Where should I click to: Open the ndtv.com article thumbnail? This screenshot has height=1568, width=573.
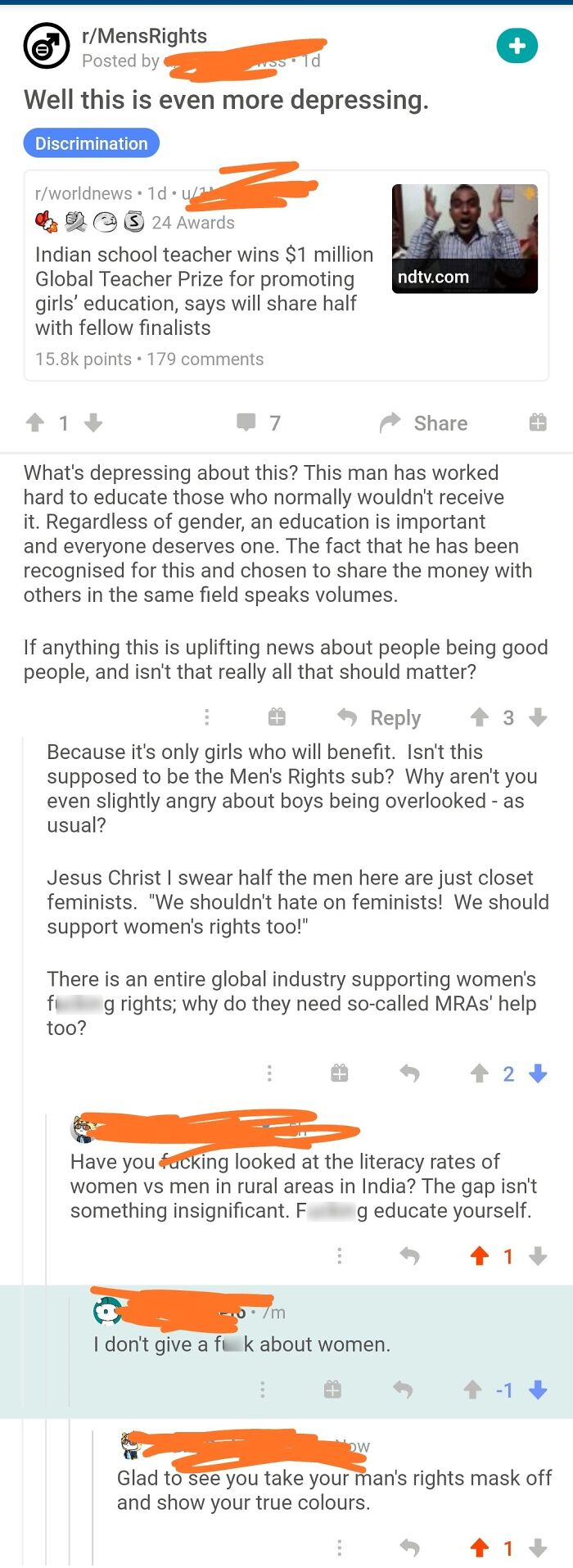pyautogui.click(x=464, y=238)
